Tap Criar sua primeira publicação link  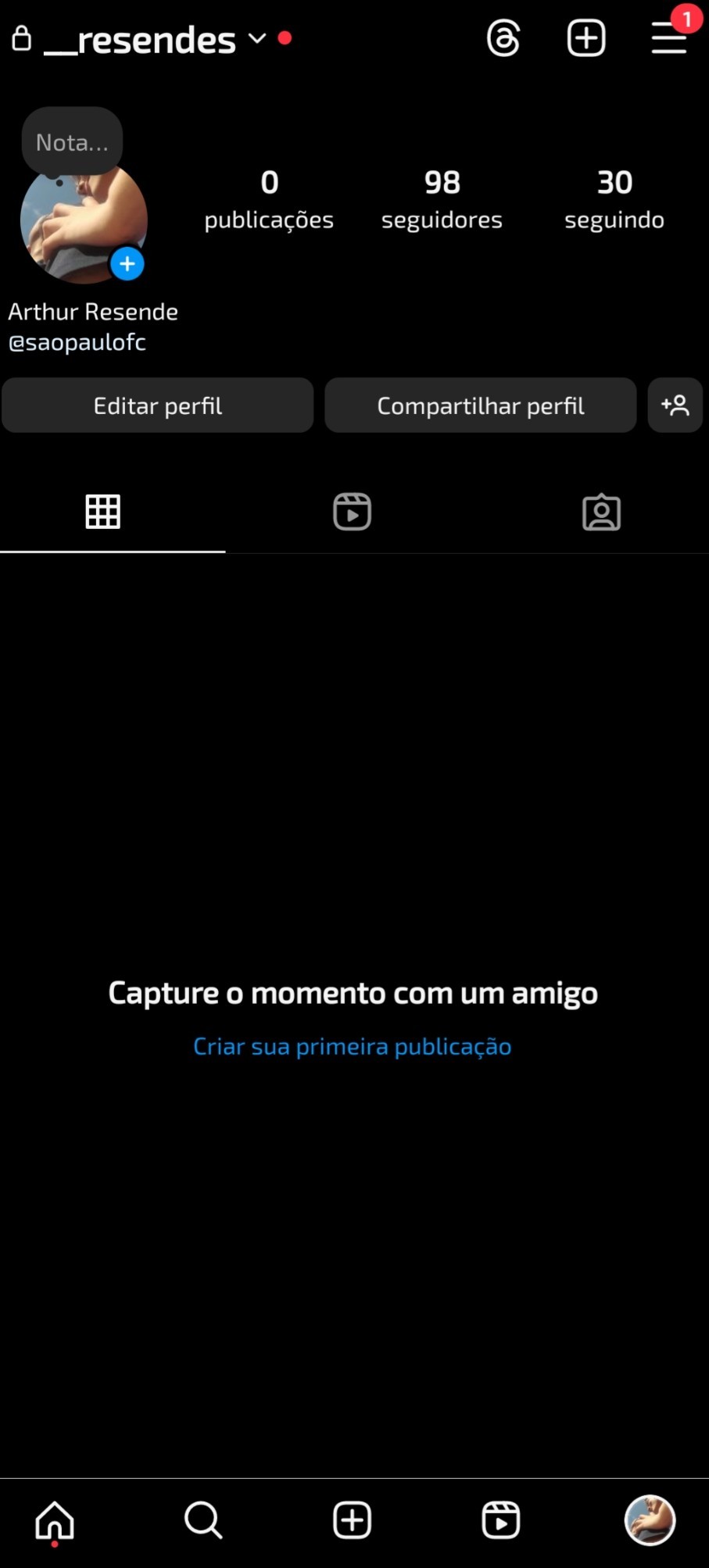pyautogui.click(x=353, y=1046)
